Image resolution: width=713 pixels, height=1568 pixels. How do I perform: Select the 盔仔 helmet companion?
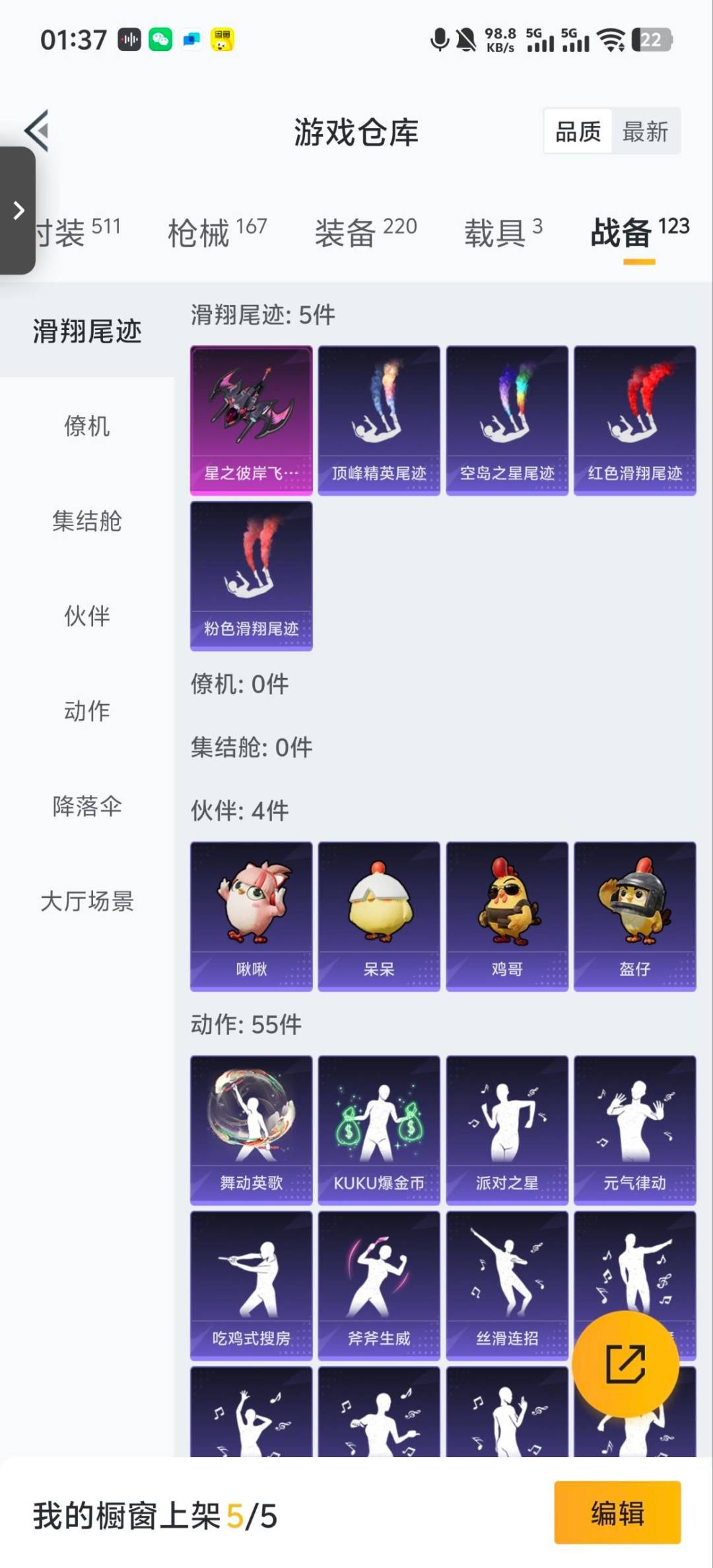pyautogui.click(x=635, y=914)
